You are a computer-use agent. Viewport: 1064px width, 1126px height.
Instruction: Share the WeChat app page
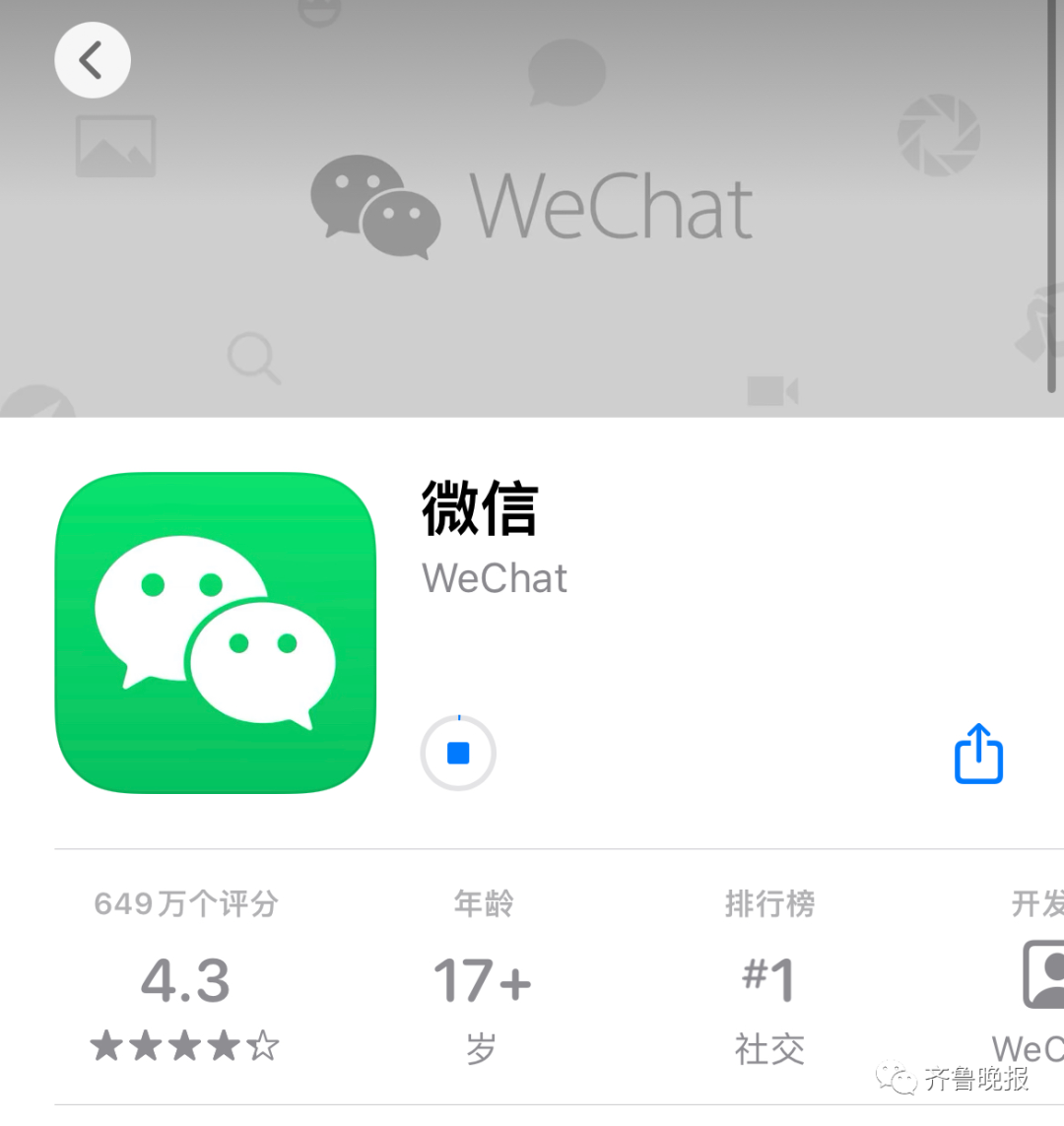(x=978, y=755)
